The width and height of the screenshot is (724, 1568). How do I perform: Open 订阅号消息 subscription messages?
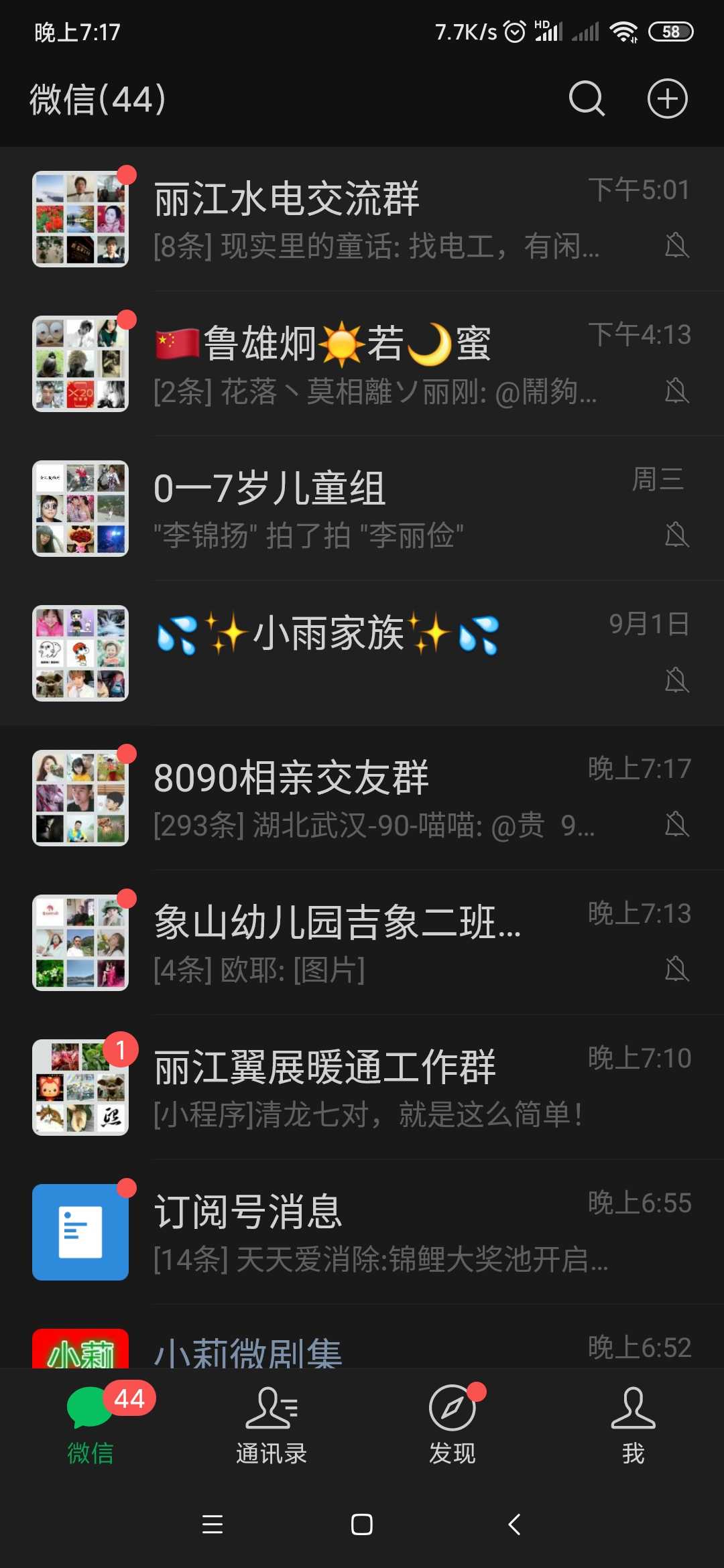[362, 1232]
